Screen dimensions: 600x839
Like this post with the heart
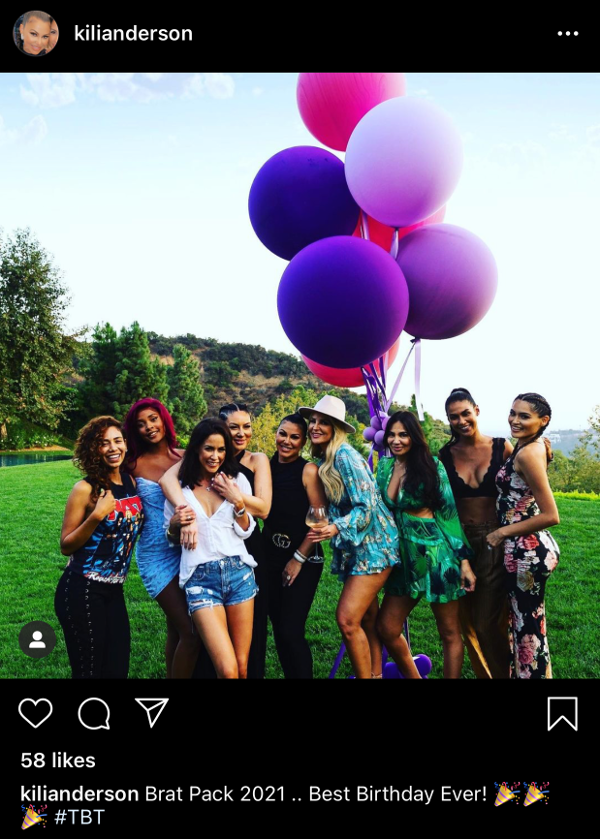36,712
